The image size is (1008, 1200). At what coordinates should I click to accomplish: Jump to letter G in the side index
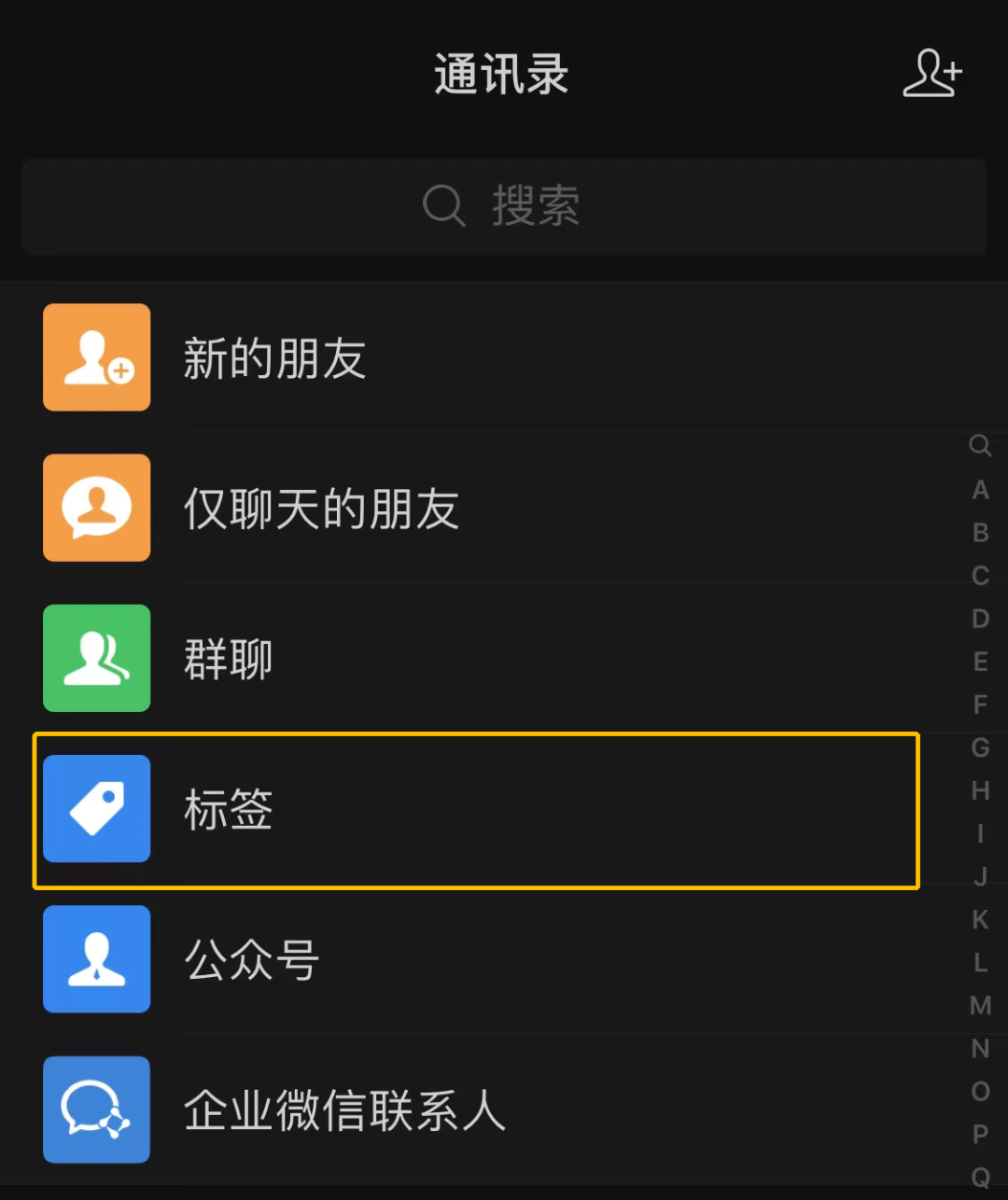click(979, 748)
